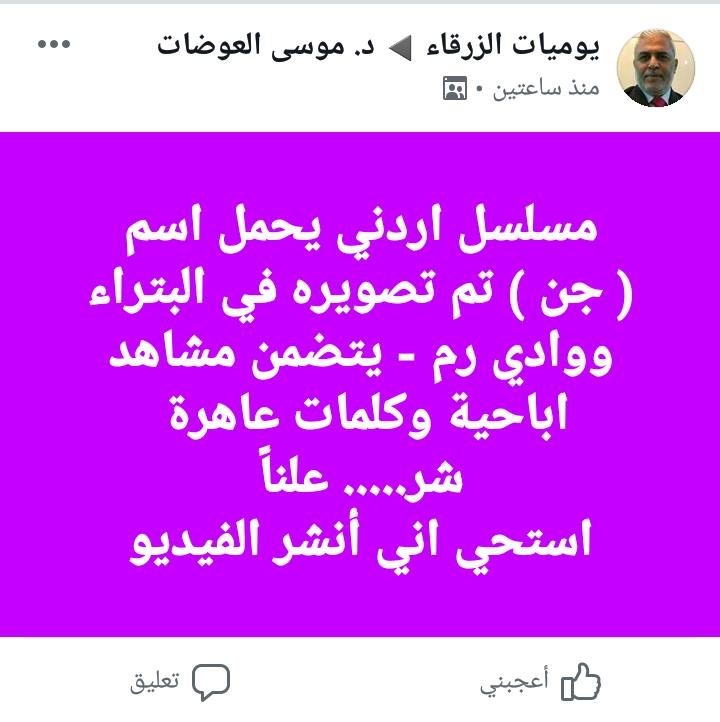Screen dimensions: 720x722
Task: View post time منذ ساعتين details
Action: click(x=553, y=89)
